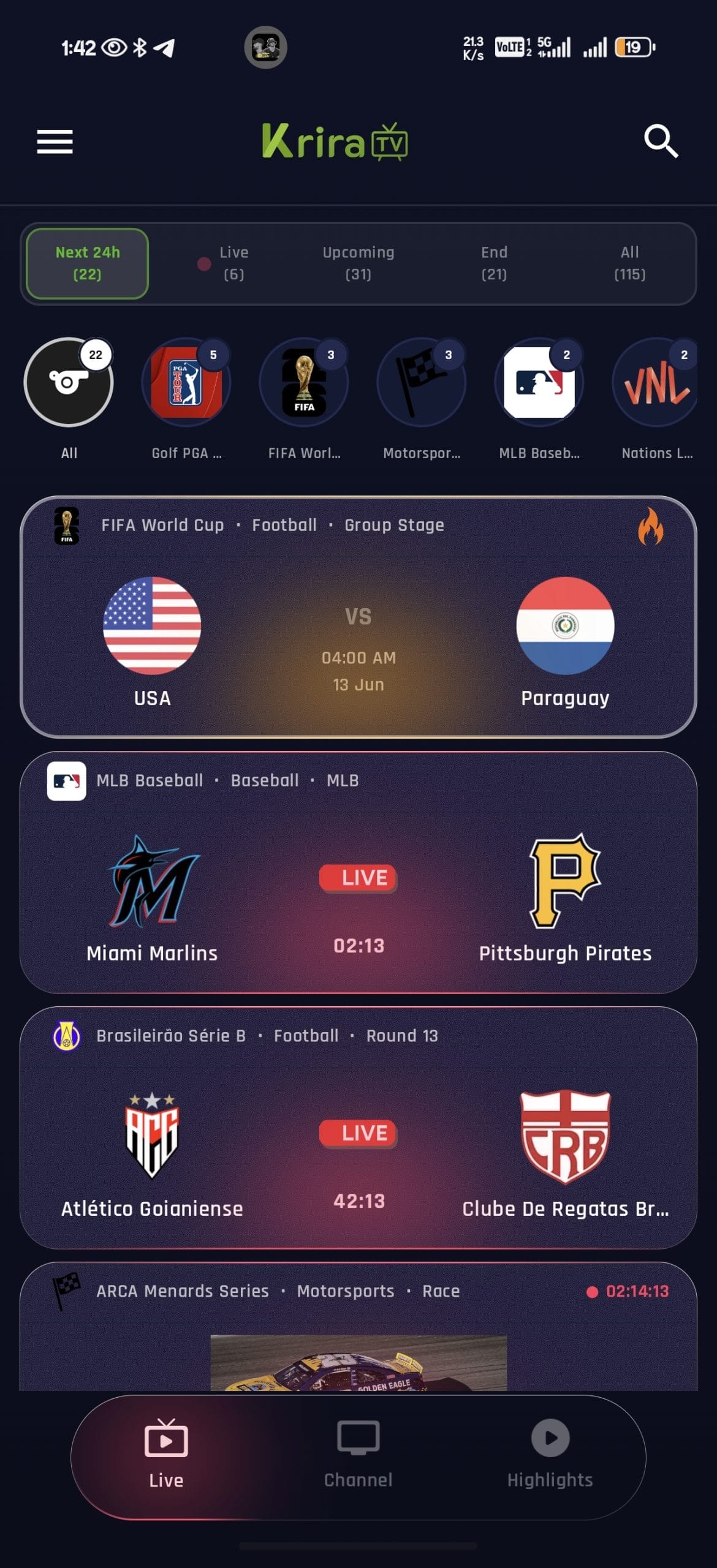Tap the Live bottom navigation tab

coord(166,1455)
